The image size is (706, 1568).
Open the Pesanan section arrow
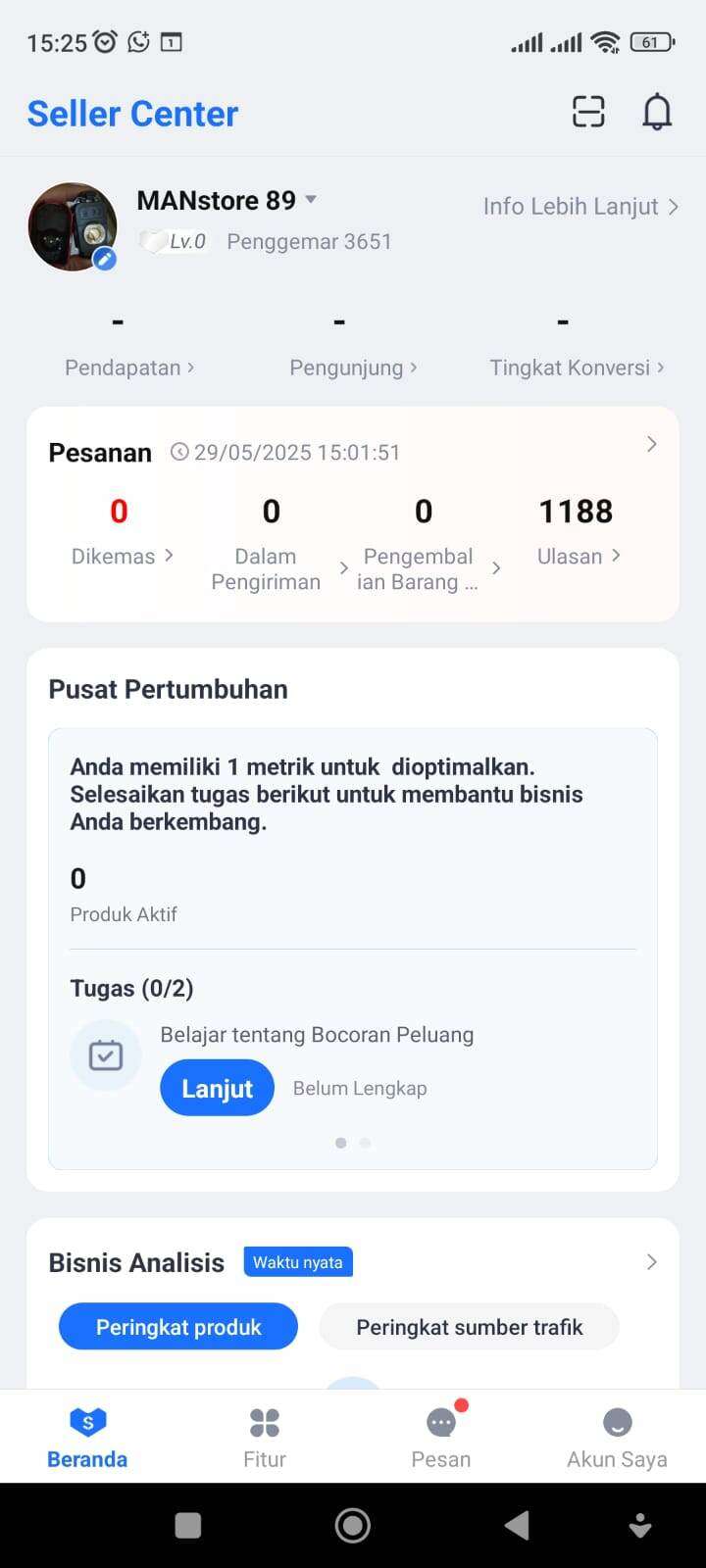click(652, 444)
